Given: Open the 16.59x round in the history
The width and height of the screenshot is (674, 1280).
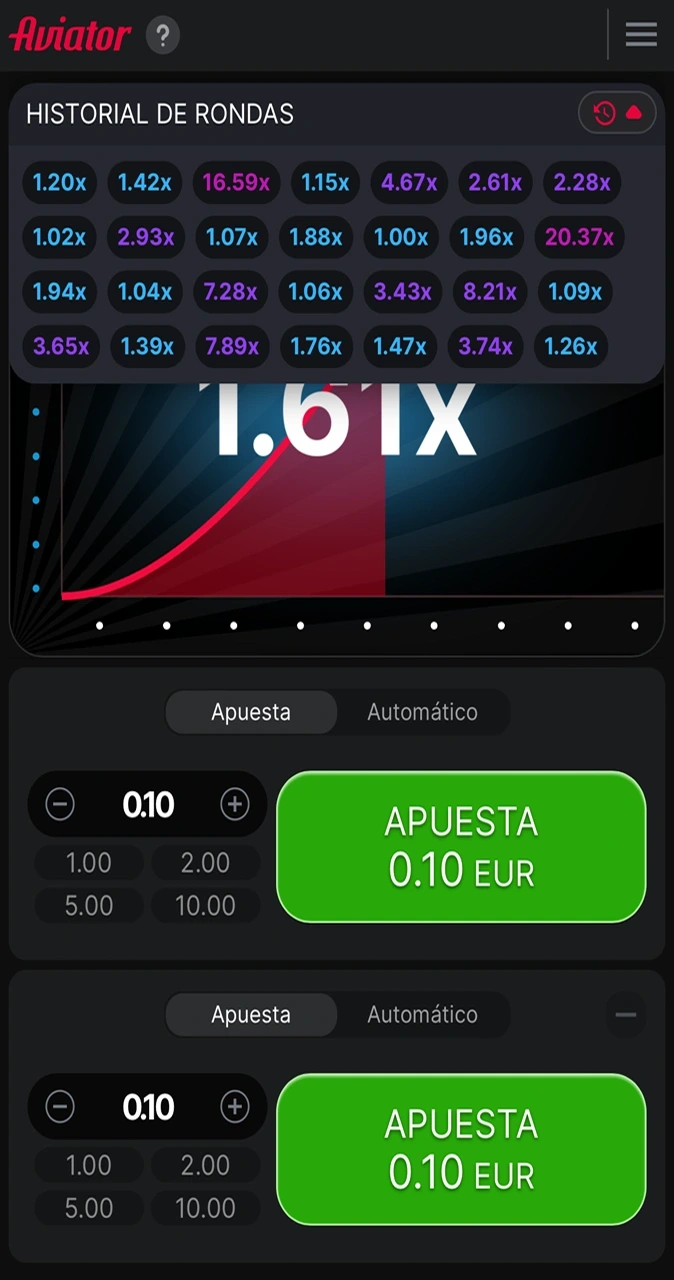Looking at the screenshot, I should coord(236,183).
